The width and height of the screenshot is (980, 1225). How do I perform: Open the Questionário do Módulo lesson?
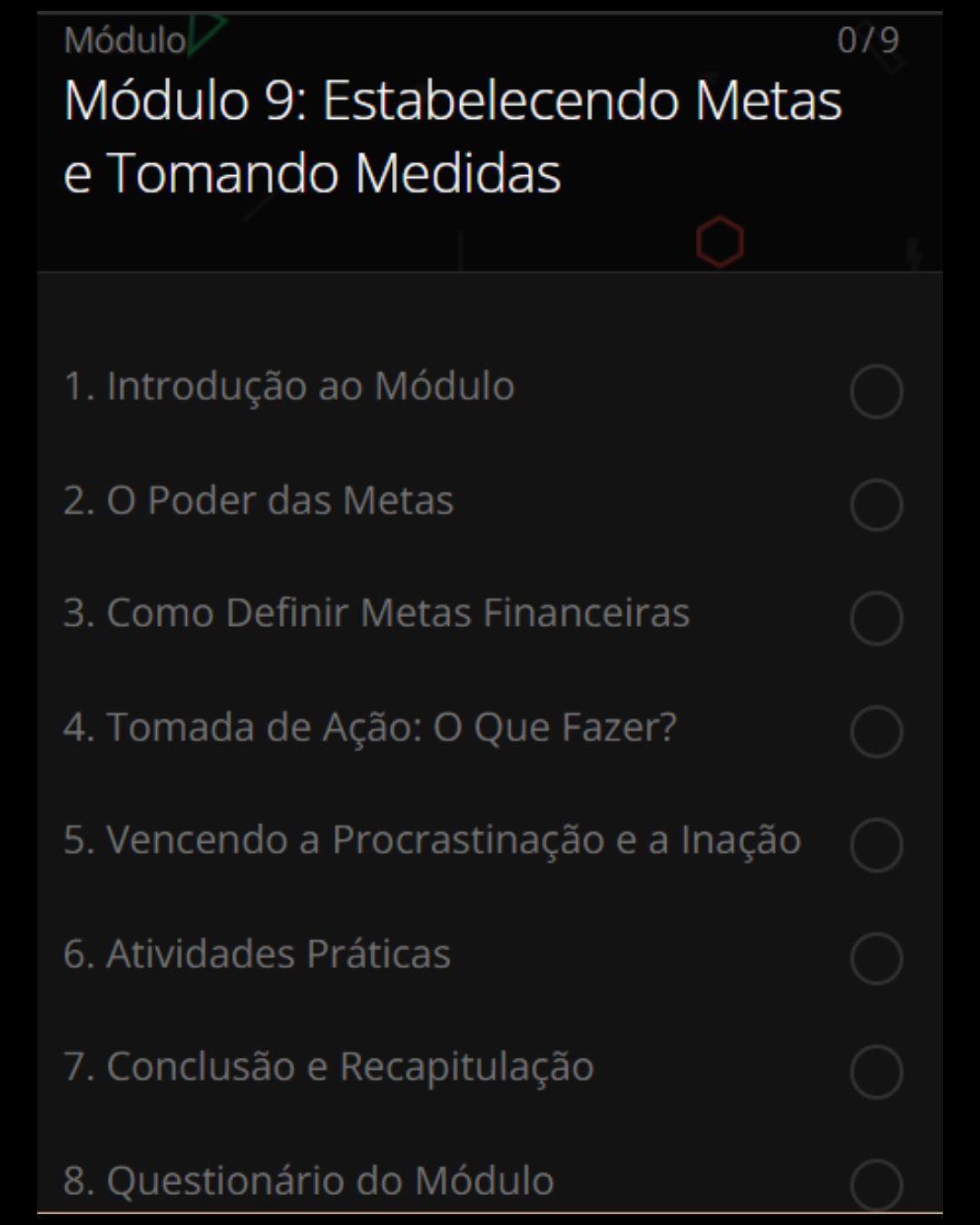[x=309, y=1181]
